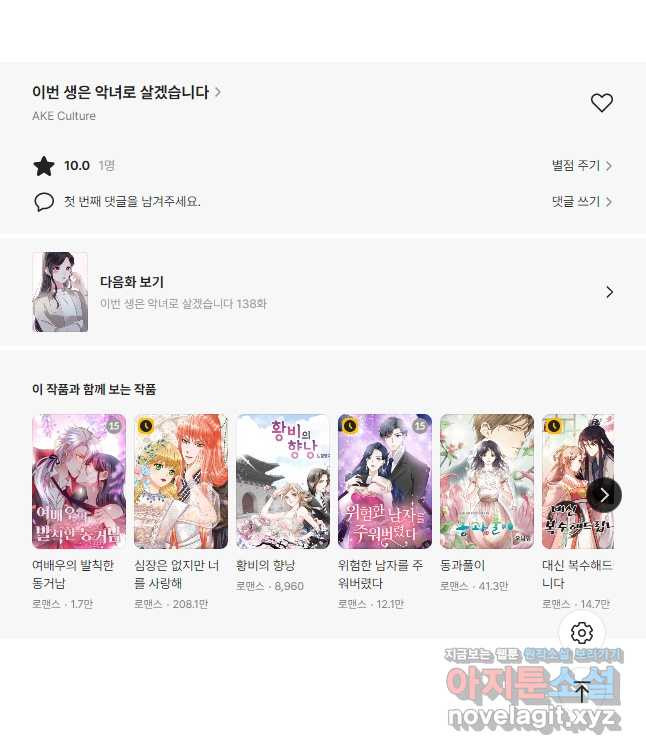This screenshot has width=646, height=755.
Task: Tap 댓글 쓰기 to write a comment
Action: tap(581, 201)
